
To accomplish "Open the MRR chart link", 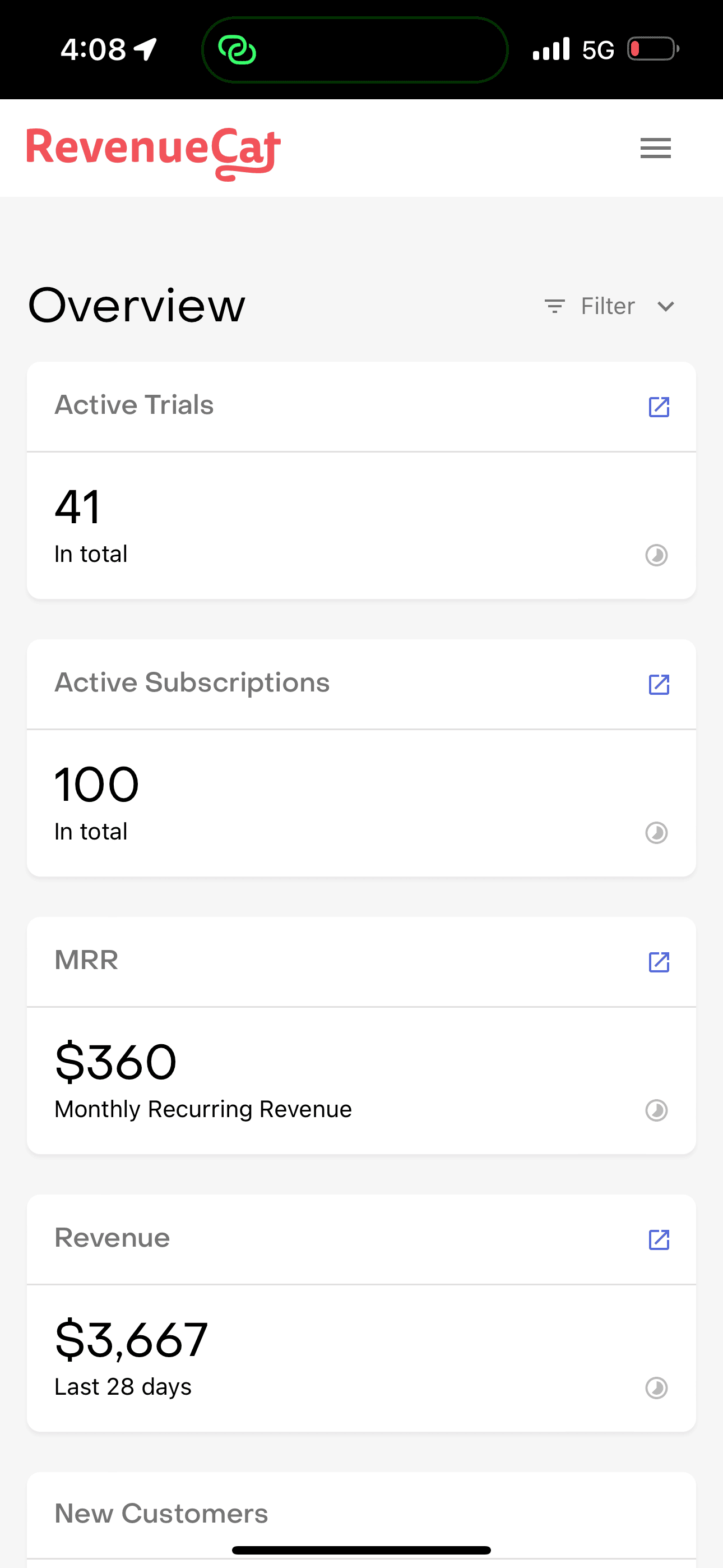I will click(659, 962).
